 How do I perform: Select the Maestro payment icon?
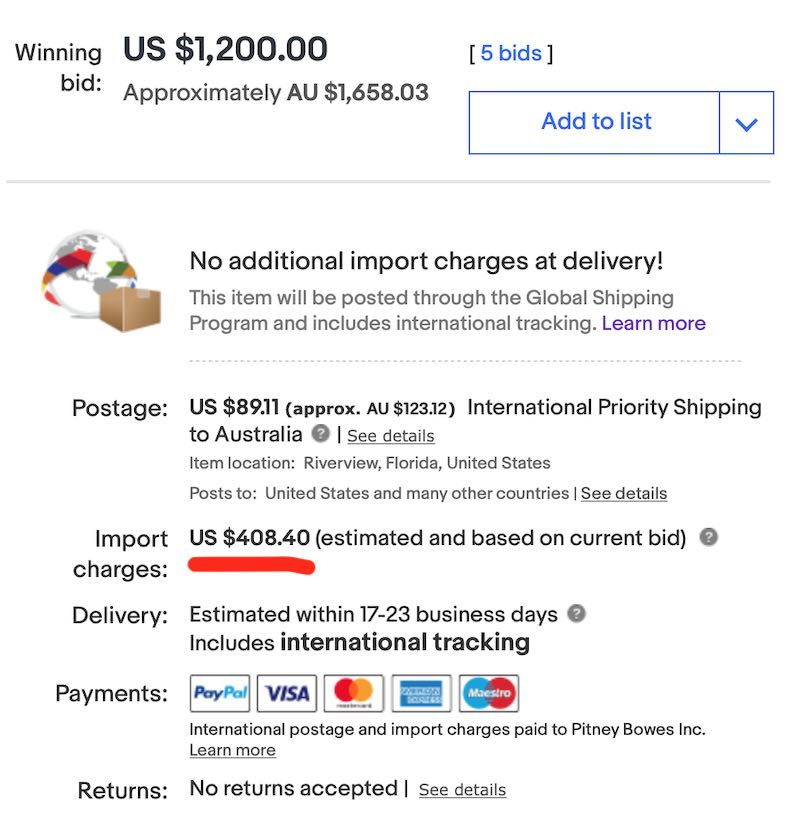488,692
